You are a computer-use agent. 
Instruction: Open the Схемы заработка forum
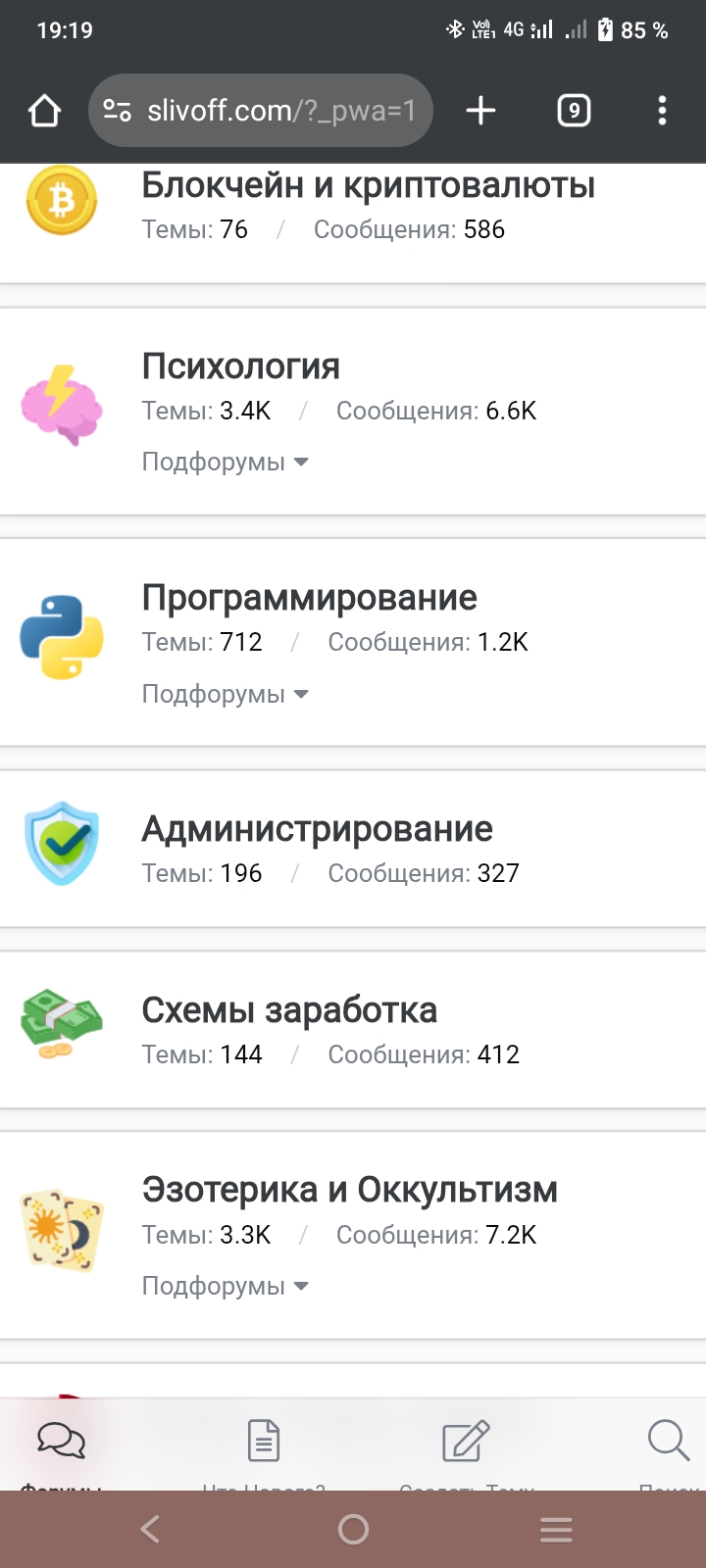click(x=289, y=1010)
